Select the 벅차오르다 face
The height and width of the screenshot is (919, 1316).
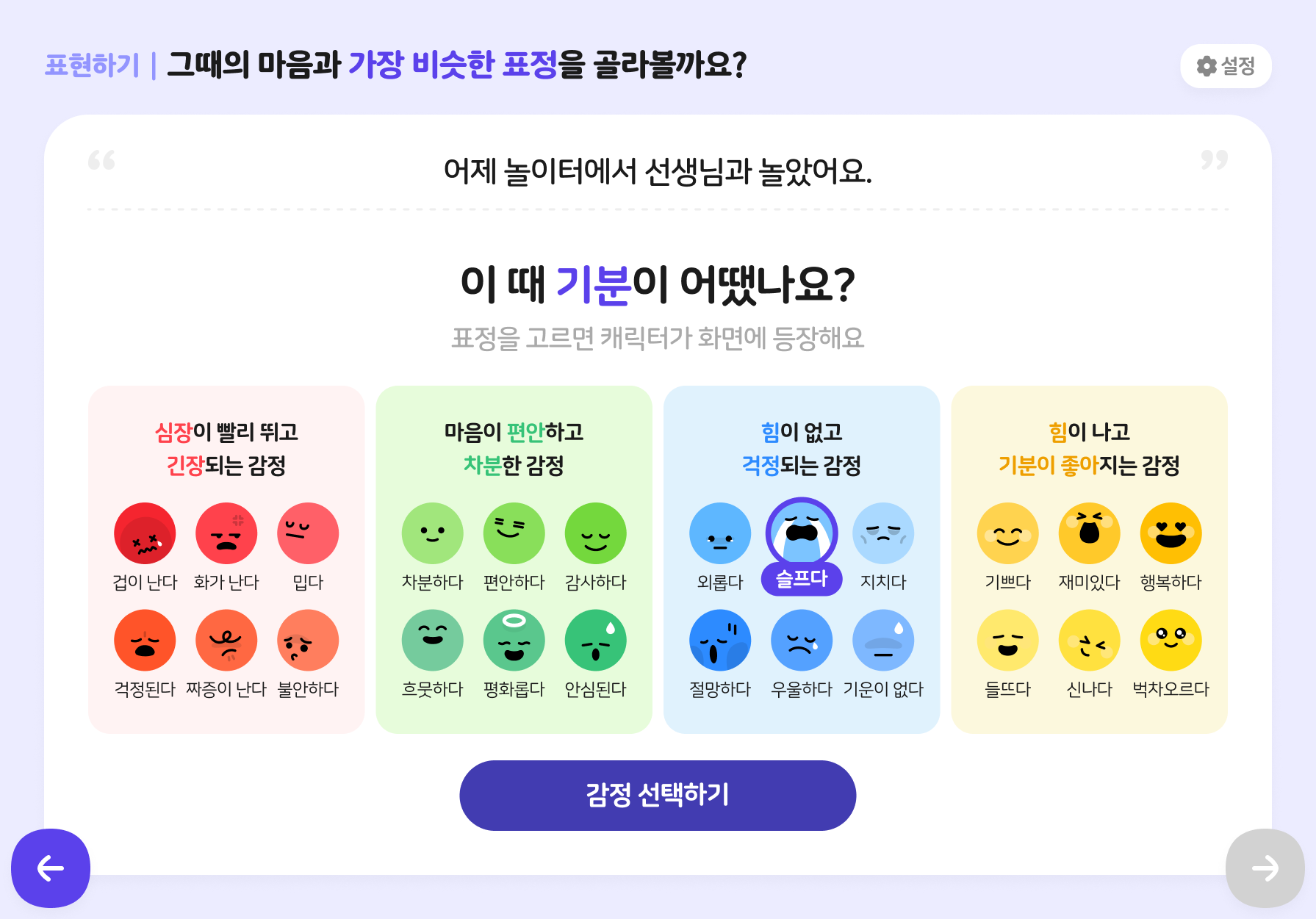tap(1171, 641)
